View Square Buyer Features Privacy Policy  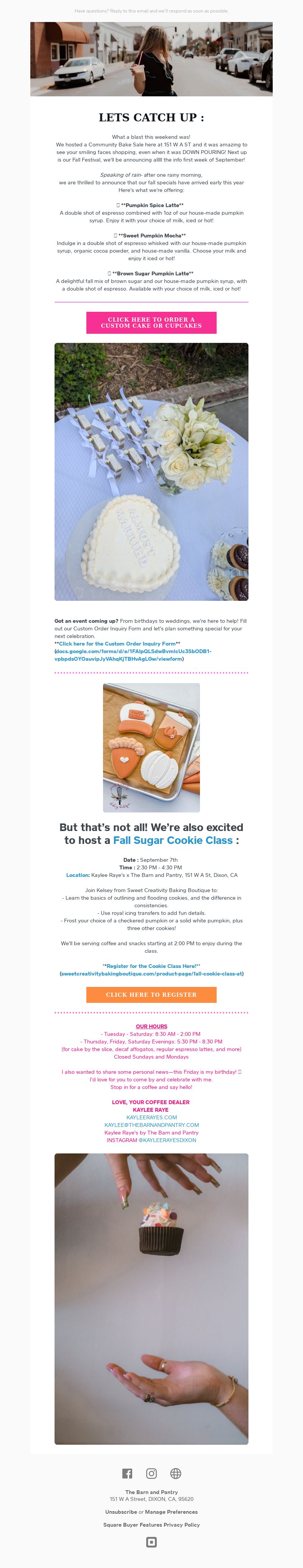151,1525
